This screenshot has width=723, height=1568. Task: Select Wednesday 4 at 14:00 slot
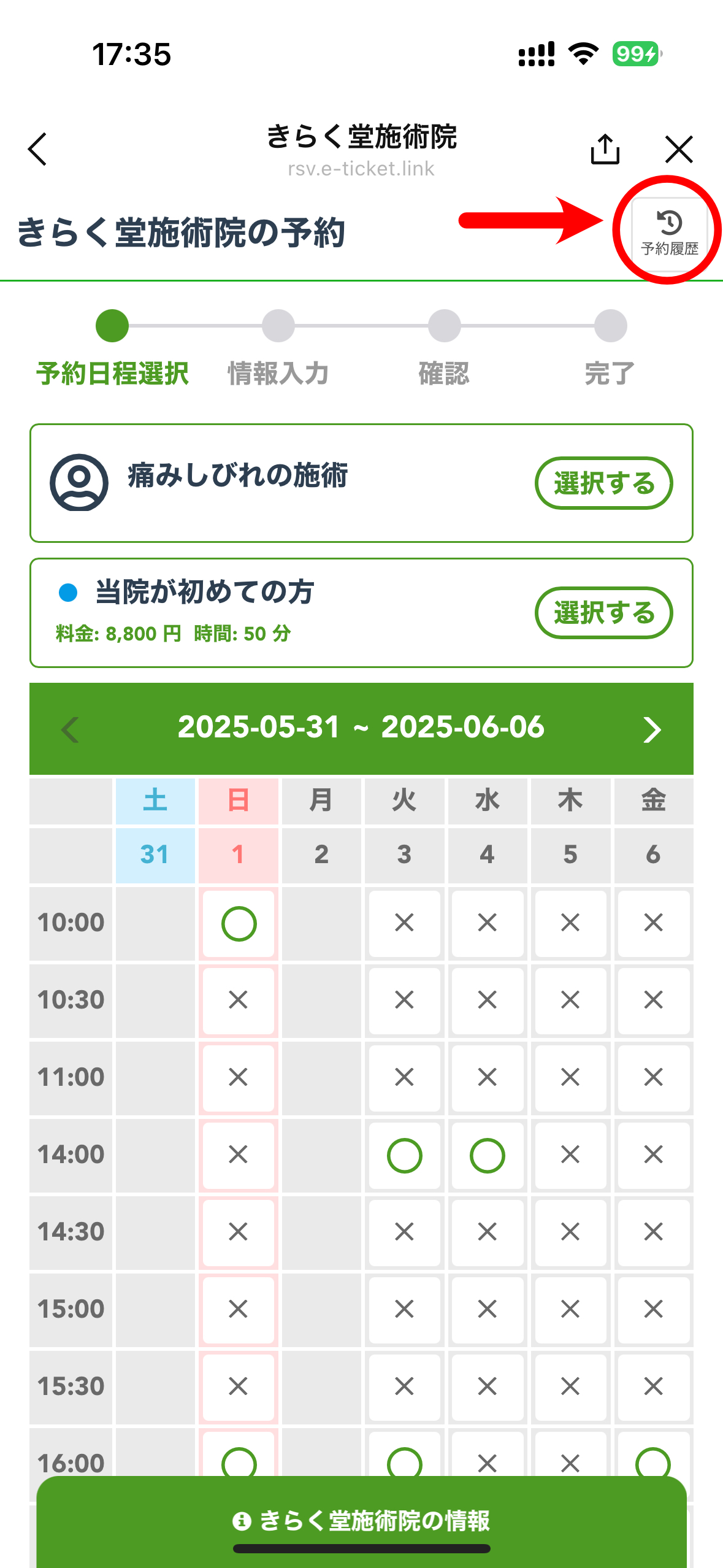(488, 1155)
